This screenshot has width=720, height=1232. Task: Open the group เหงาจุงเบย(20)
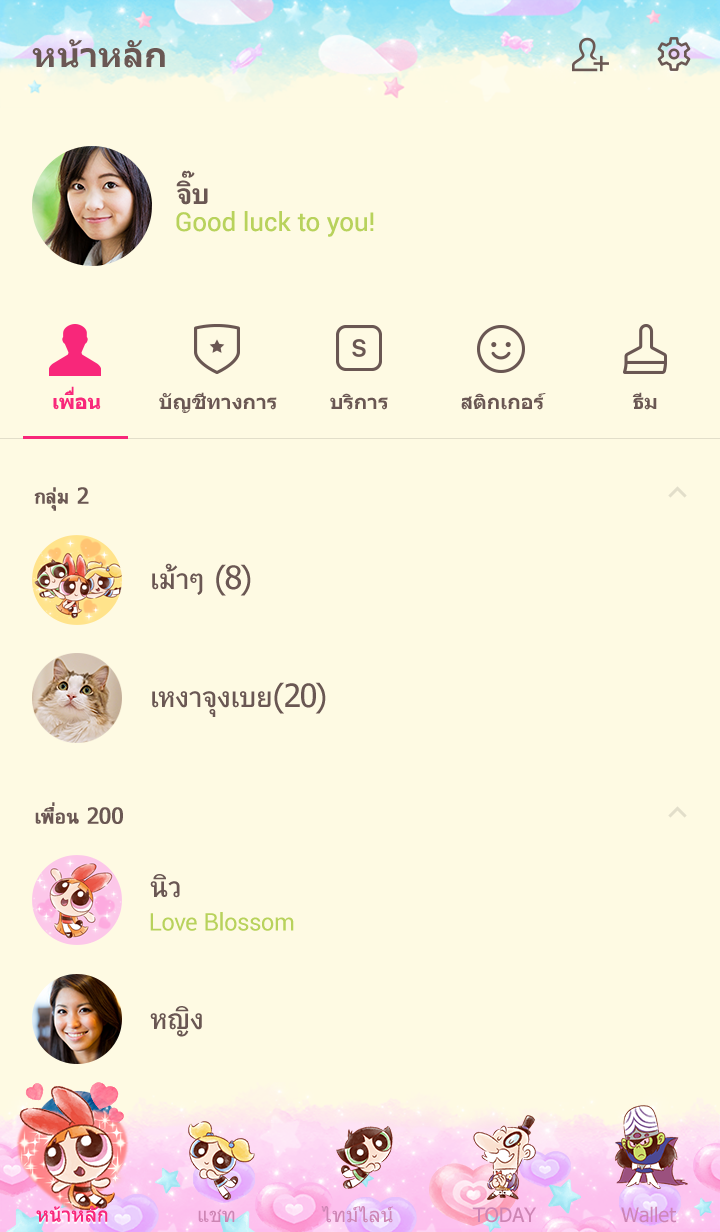click(x=238, y=698)
